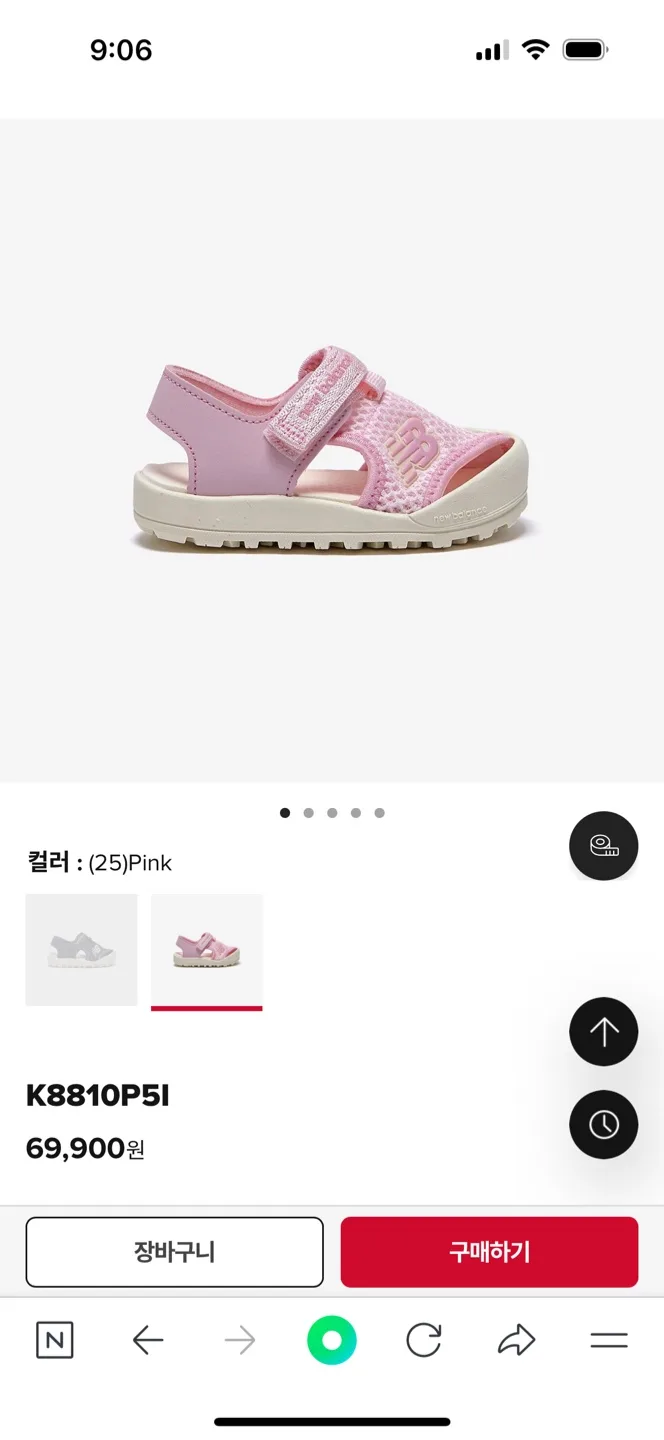Tap 구매하기 to buy now

[x=489, y=1252]
